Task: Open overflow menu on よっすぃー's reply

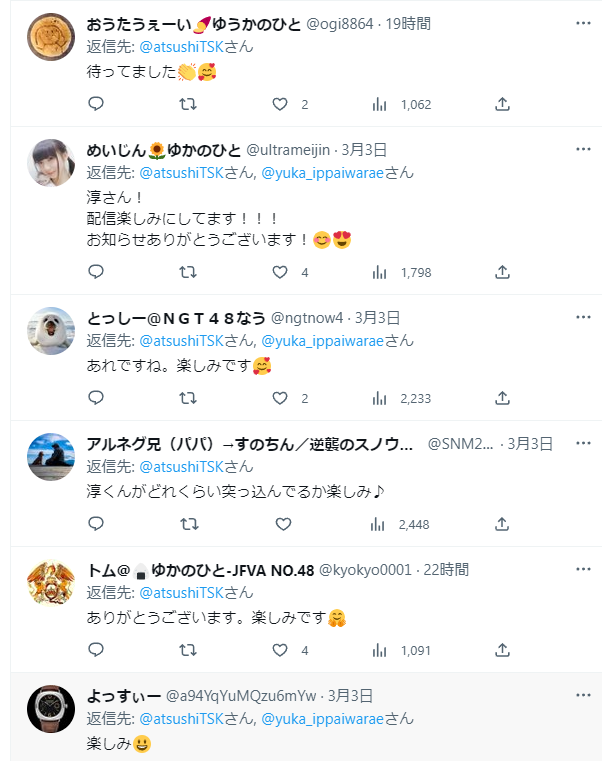Action: 583,695
